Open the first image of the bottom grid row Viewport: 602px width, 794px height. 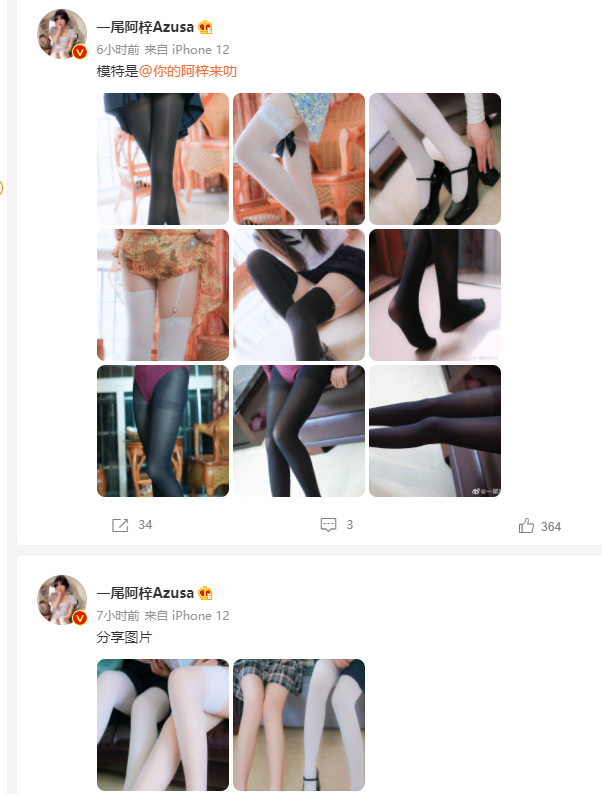(163, 431)
